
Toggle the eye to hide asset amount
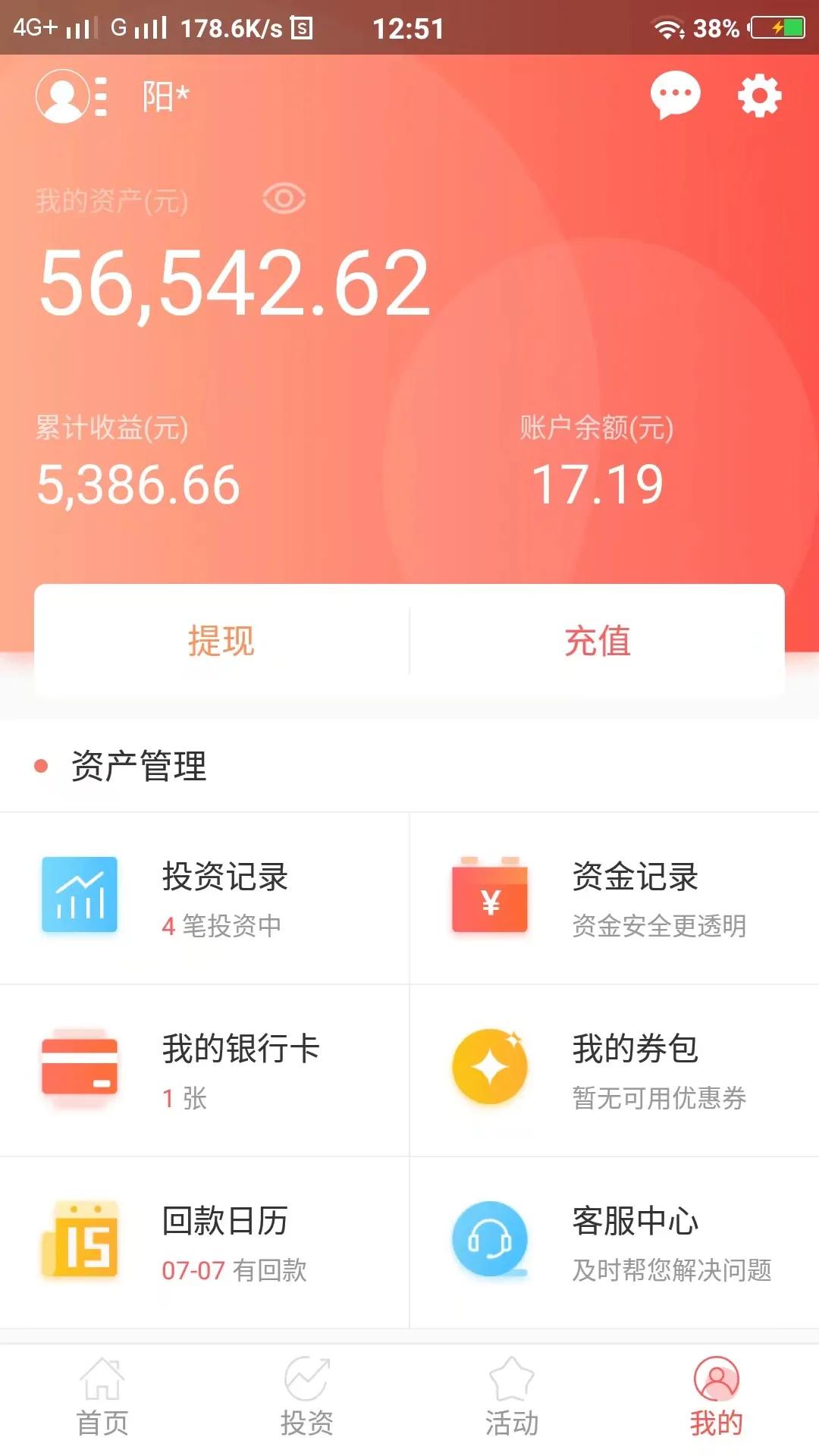coord(284,199)
